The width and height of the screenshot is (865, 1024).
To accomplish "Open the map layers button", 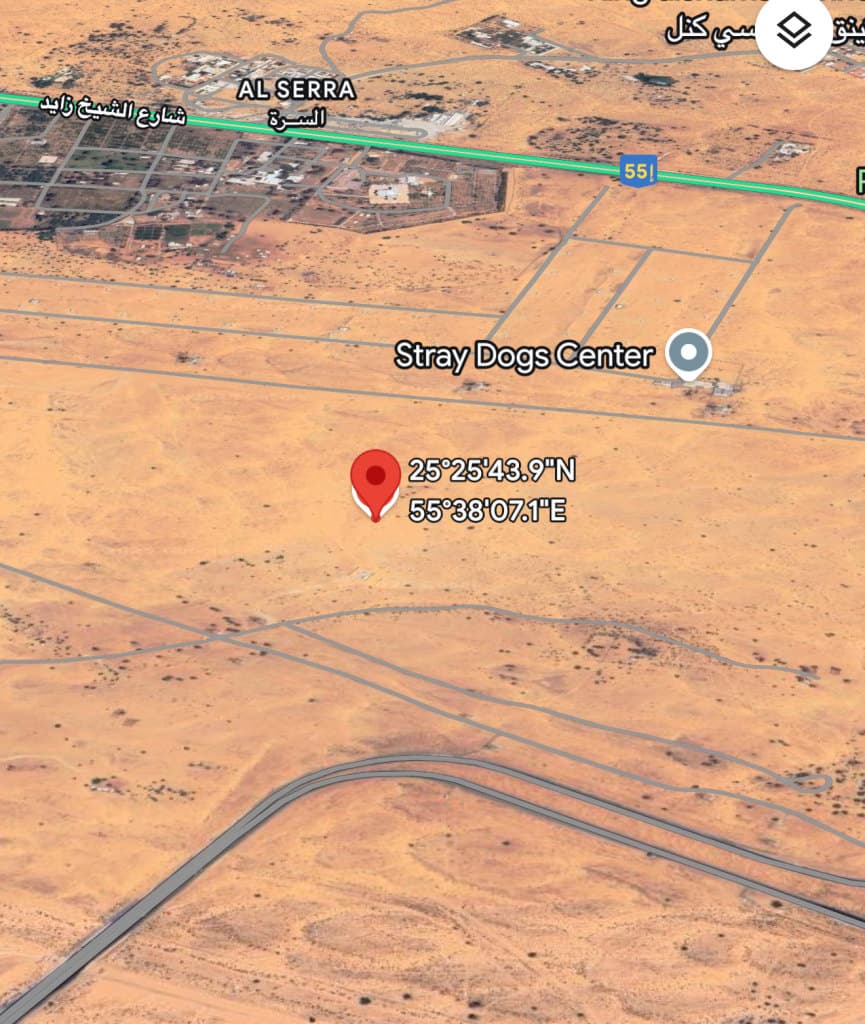I will [x=793, y=32].
